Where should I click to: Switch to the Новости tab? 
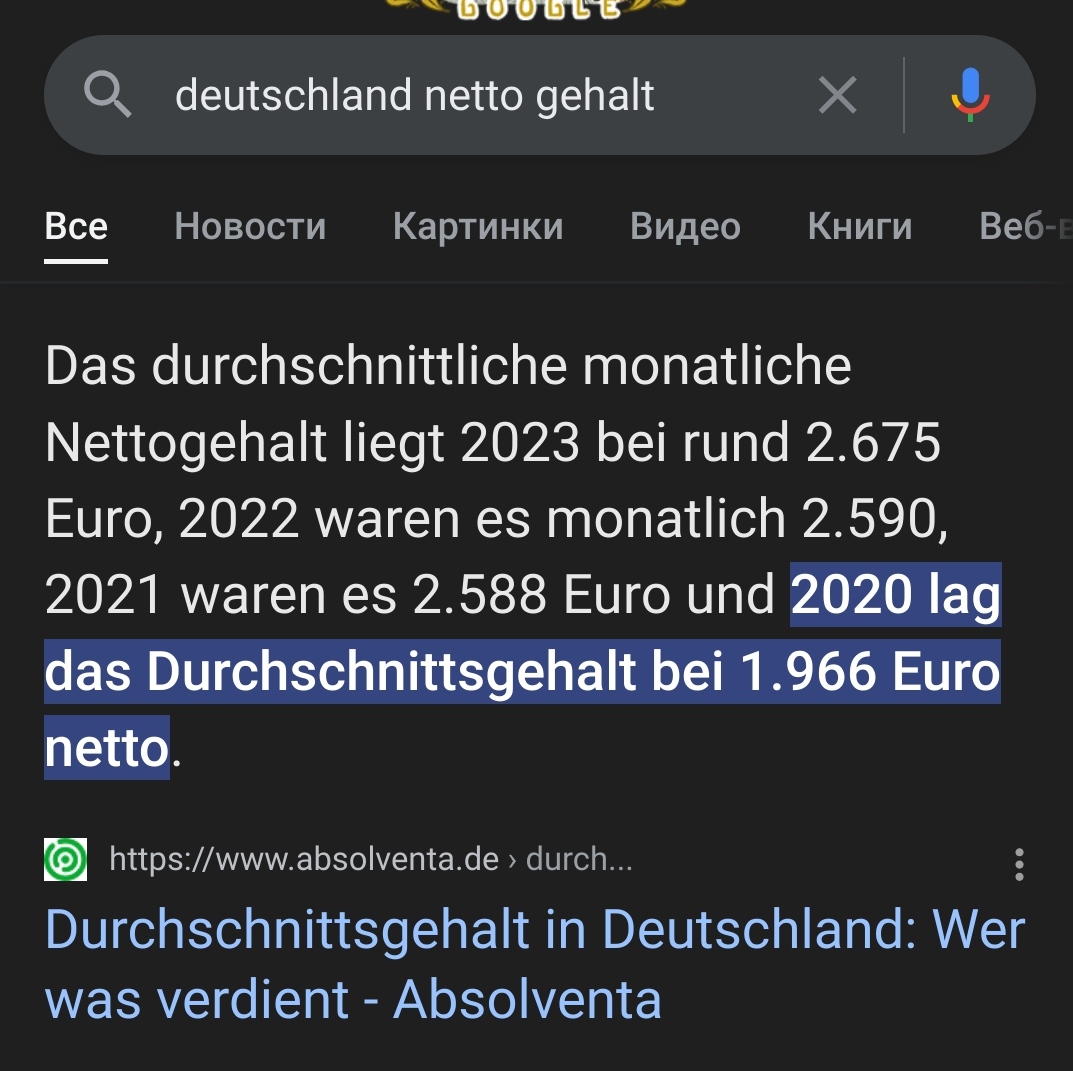(x=250, y=226)
